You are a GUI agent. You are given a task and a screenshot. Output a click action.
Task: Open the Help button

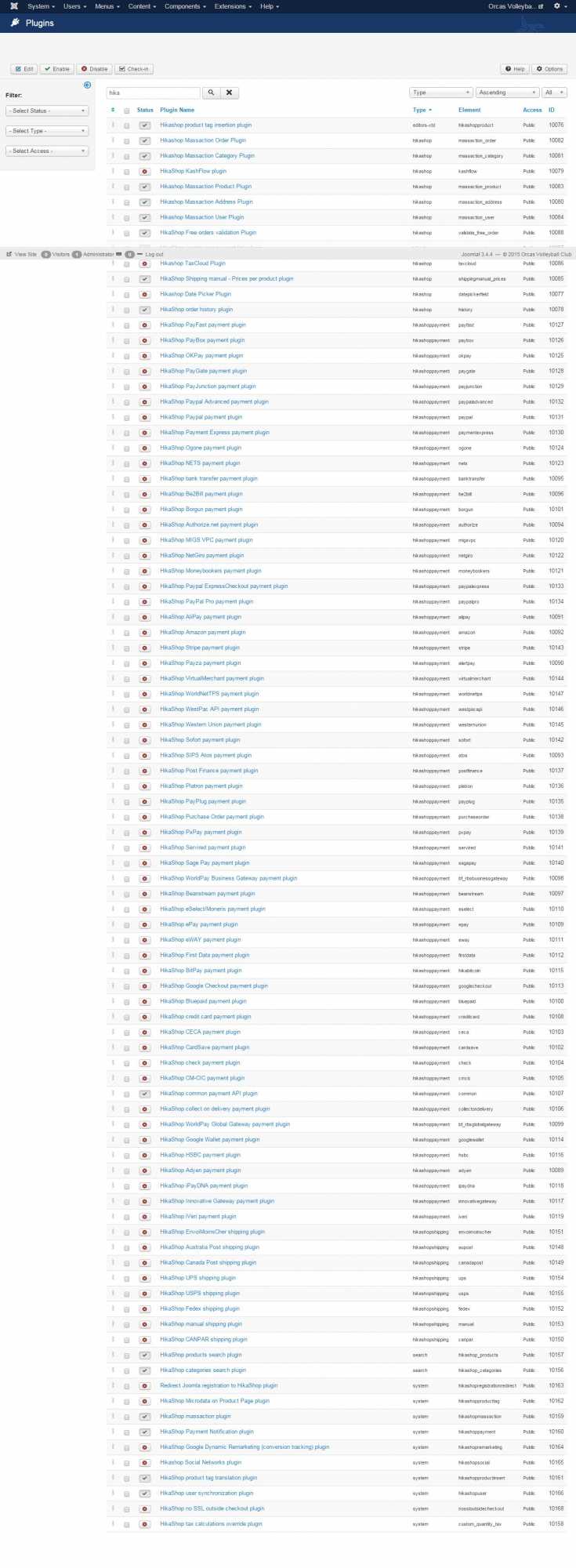(515, 69)
